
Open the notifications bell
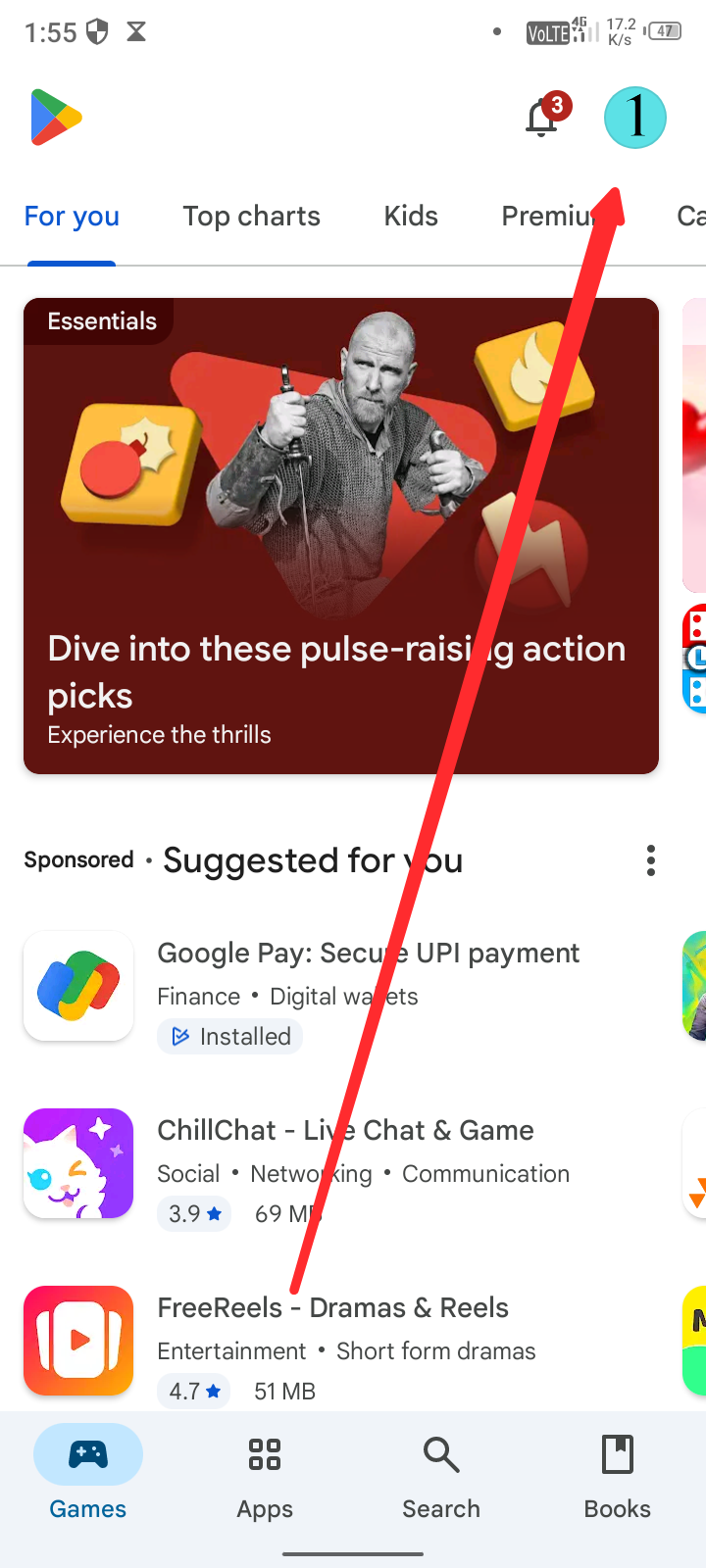[x=542, y=119]
